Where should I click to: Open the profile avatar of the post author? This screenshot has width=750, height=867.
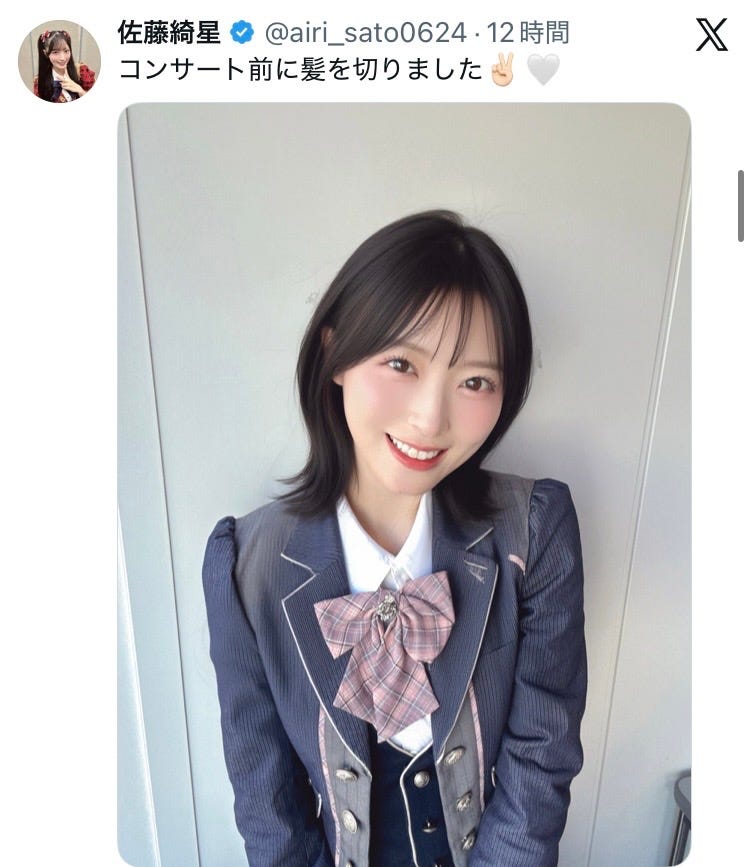(x=59, y=61)
